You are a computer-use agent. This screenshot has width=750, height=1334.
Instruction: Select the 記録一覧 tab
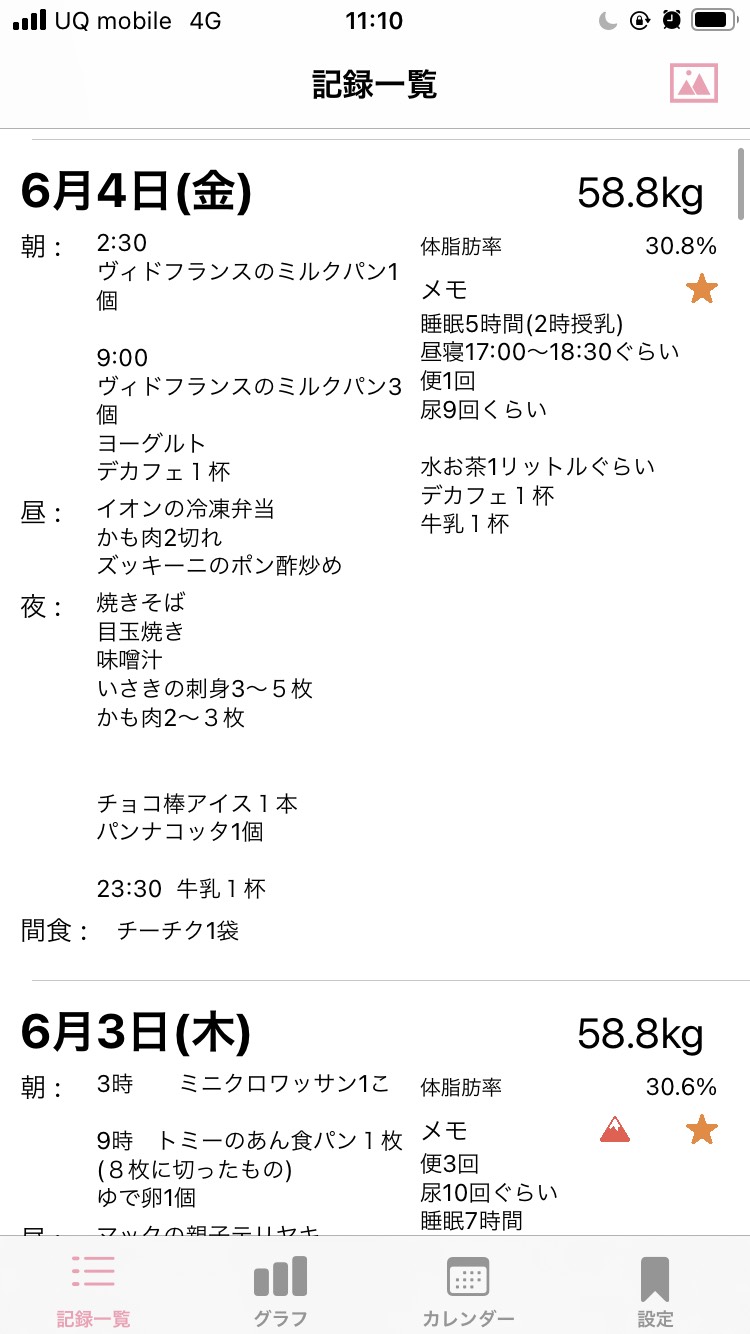(93, 1290)
